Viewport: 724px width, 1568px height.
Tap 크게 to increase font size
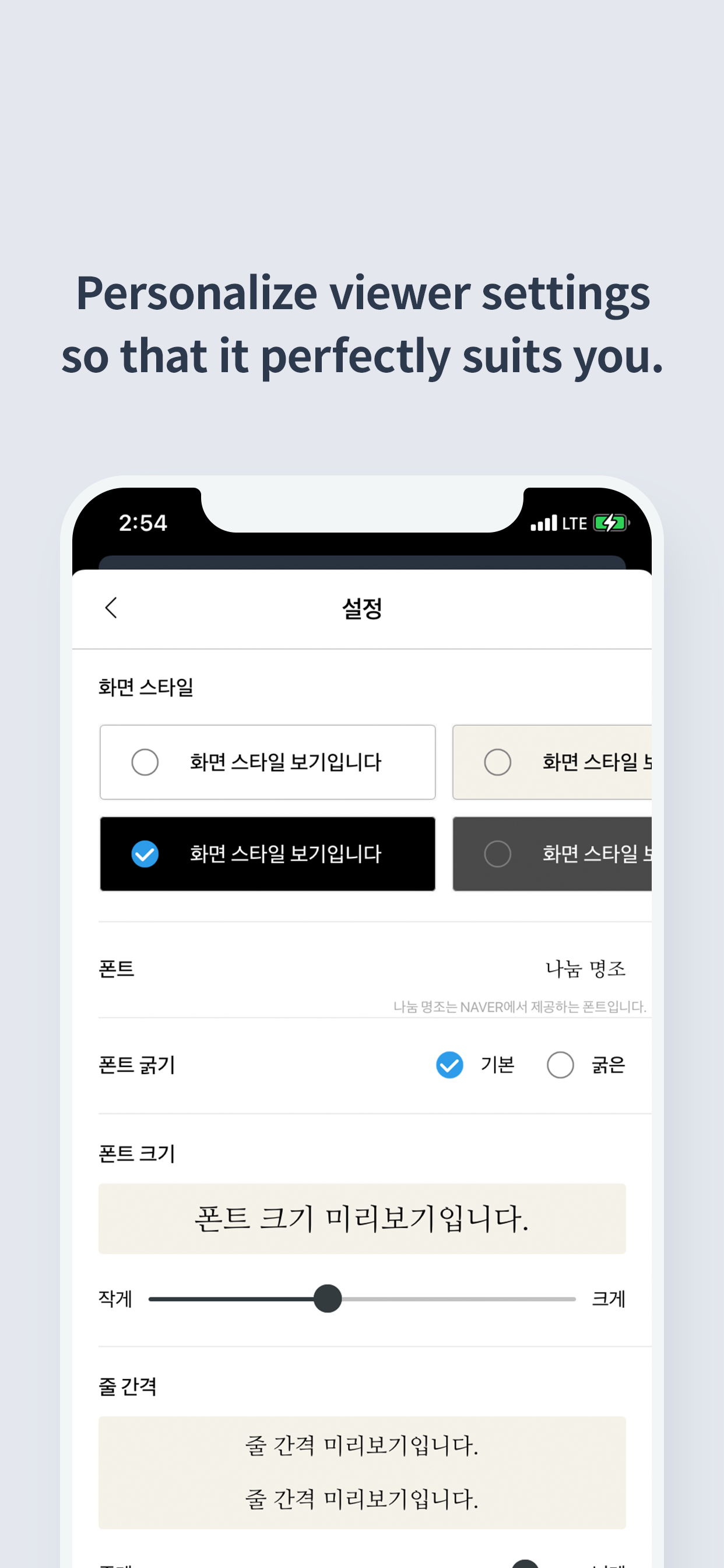[x=608, y=1298]
